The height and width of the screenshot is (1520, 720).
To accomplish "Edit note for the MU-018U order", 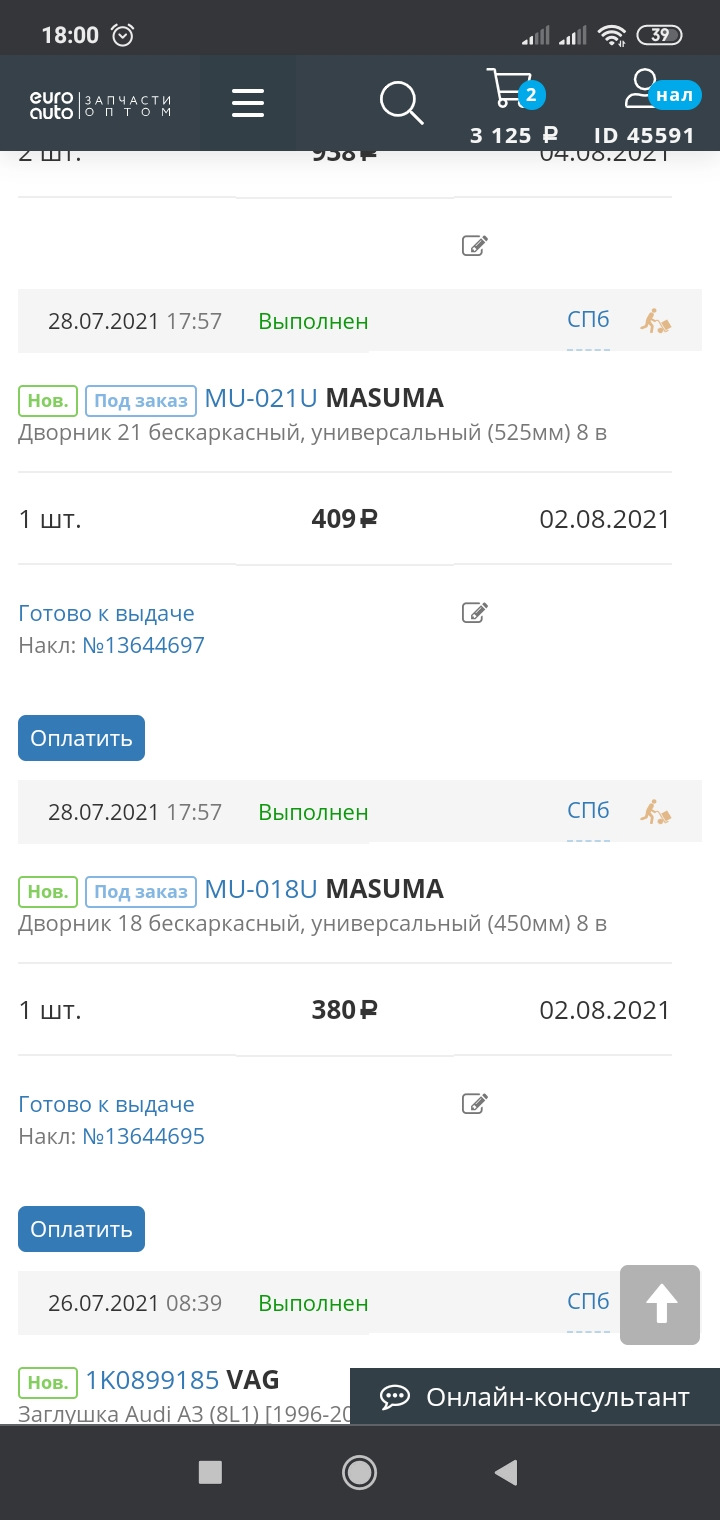I will pyautogui.click(x=474, y=1103).
